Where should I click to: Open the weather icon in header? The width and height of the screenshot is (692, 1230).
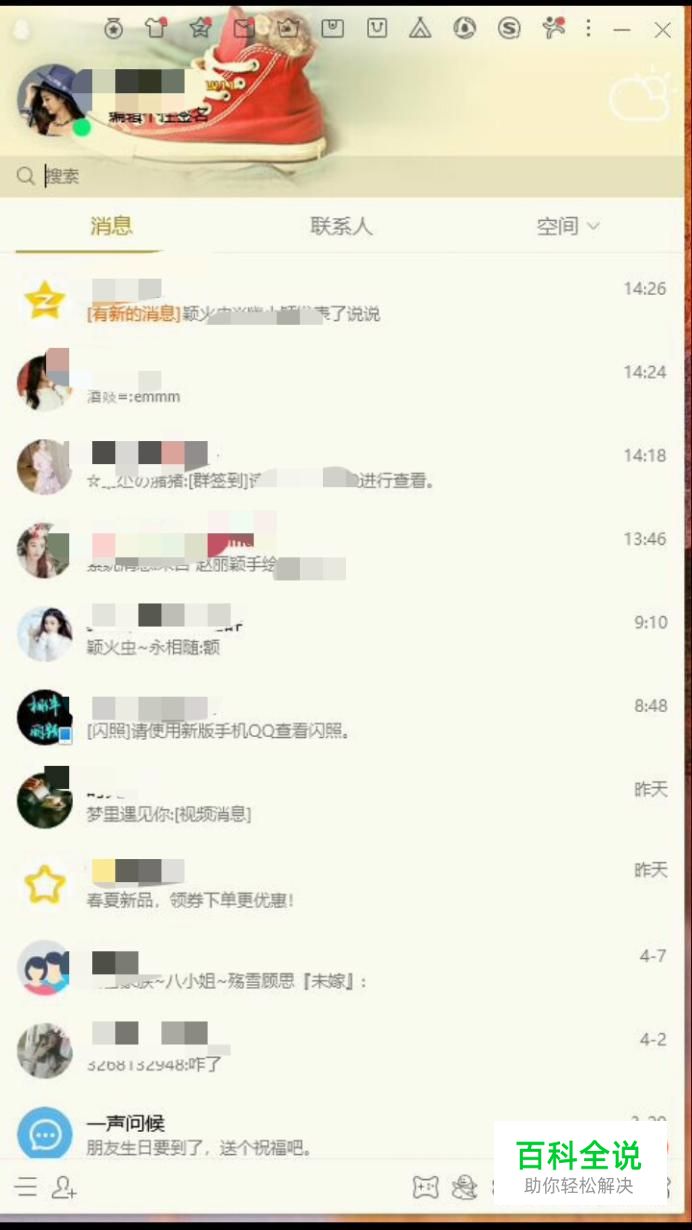pos(639,95)
